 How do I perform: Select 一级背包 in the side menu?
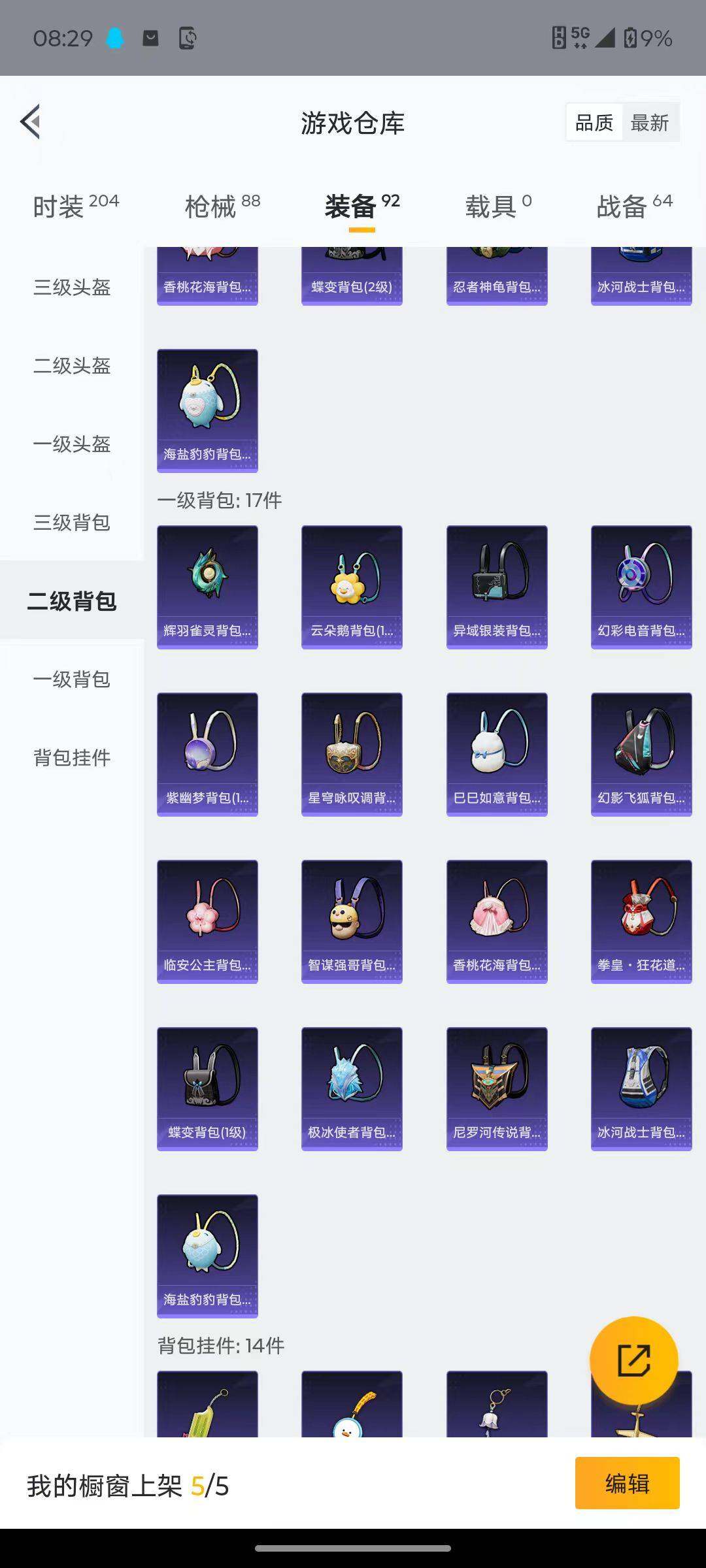coord(72,679)
